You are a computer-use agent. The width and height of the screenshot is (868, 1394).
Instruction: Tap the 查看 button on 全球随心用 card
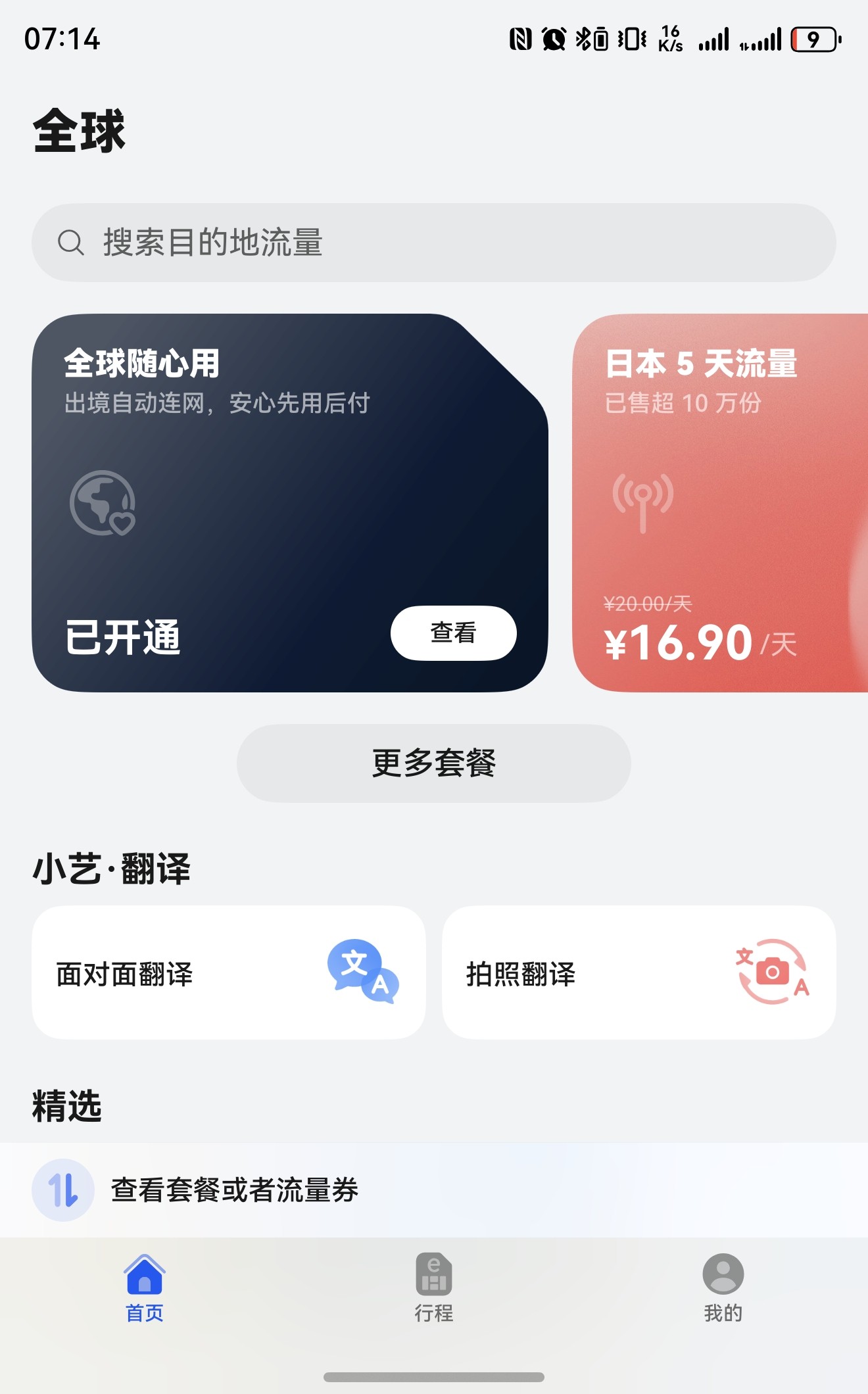pos(454,633)
